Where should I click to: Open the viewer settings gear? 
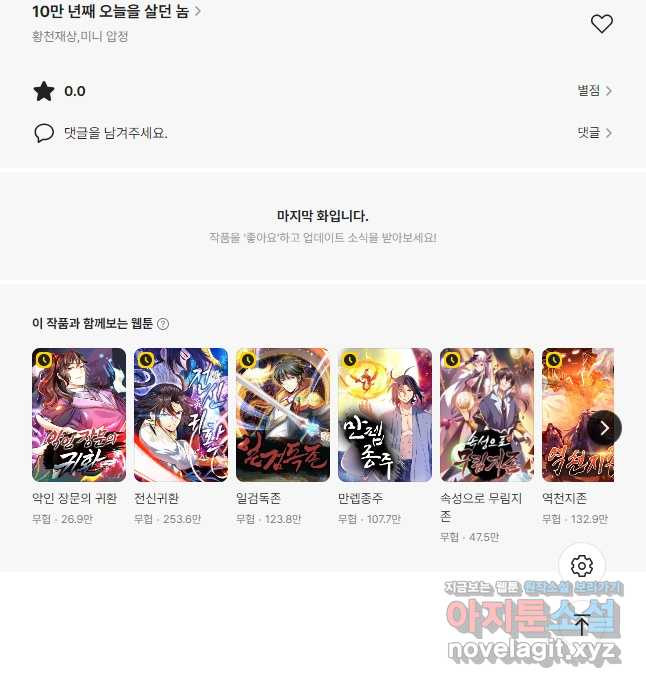click(x=582, y=565)
